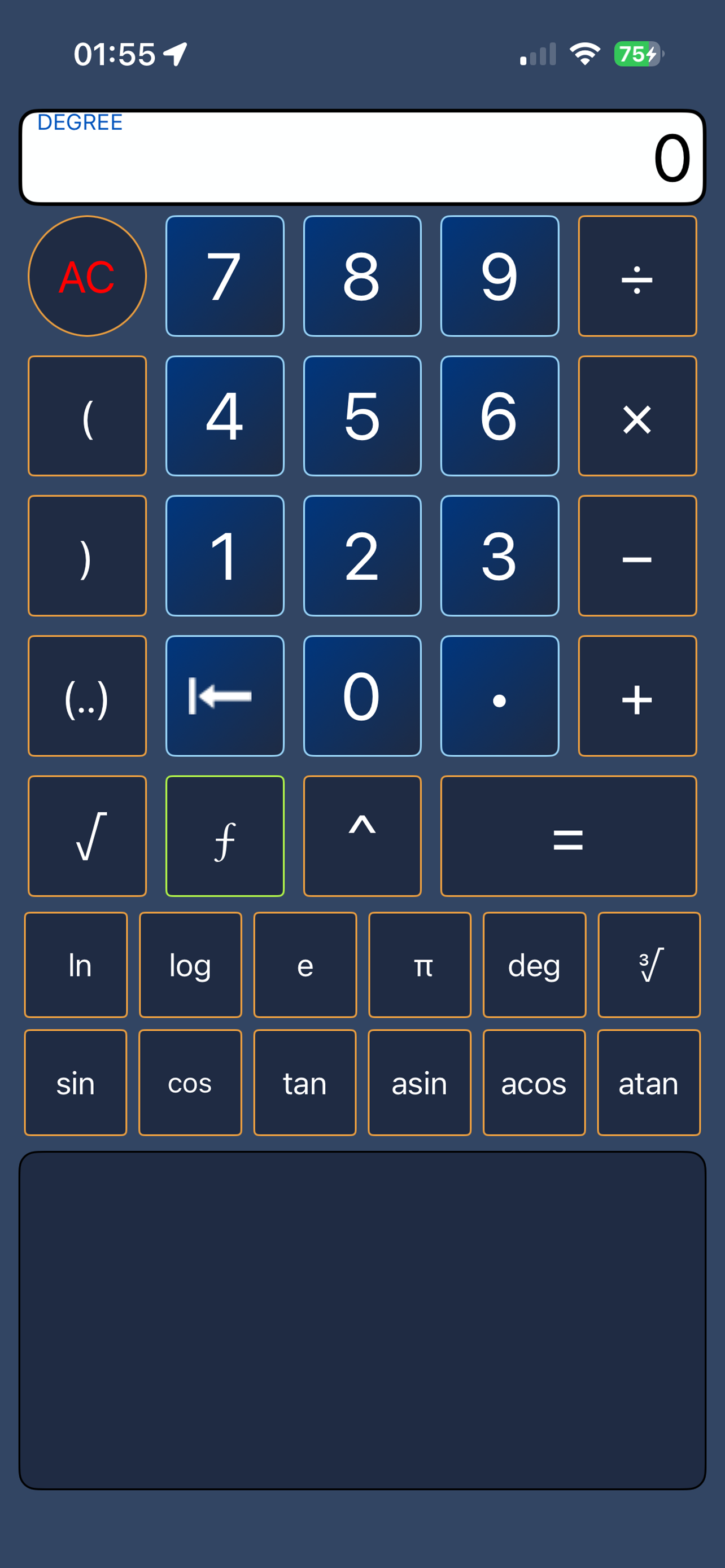Tap the square root key
This screenshot has height=1568, width=725.
pos(87,836)
